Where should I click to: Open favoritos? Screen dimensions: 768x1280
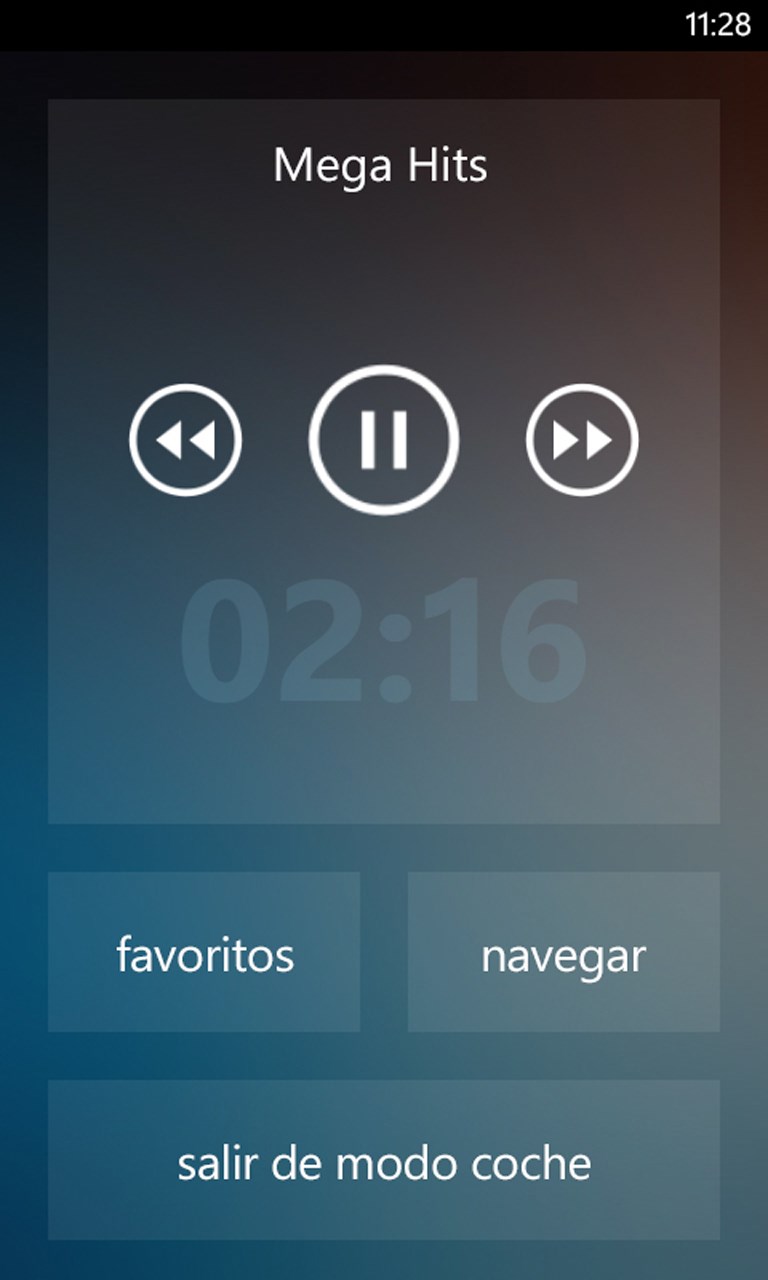pos(204,952)
